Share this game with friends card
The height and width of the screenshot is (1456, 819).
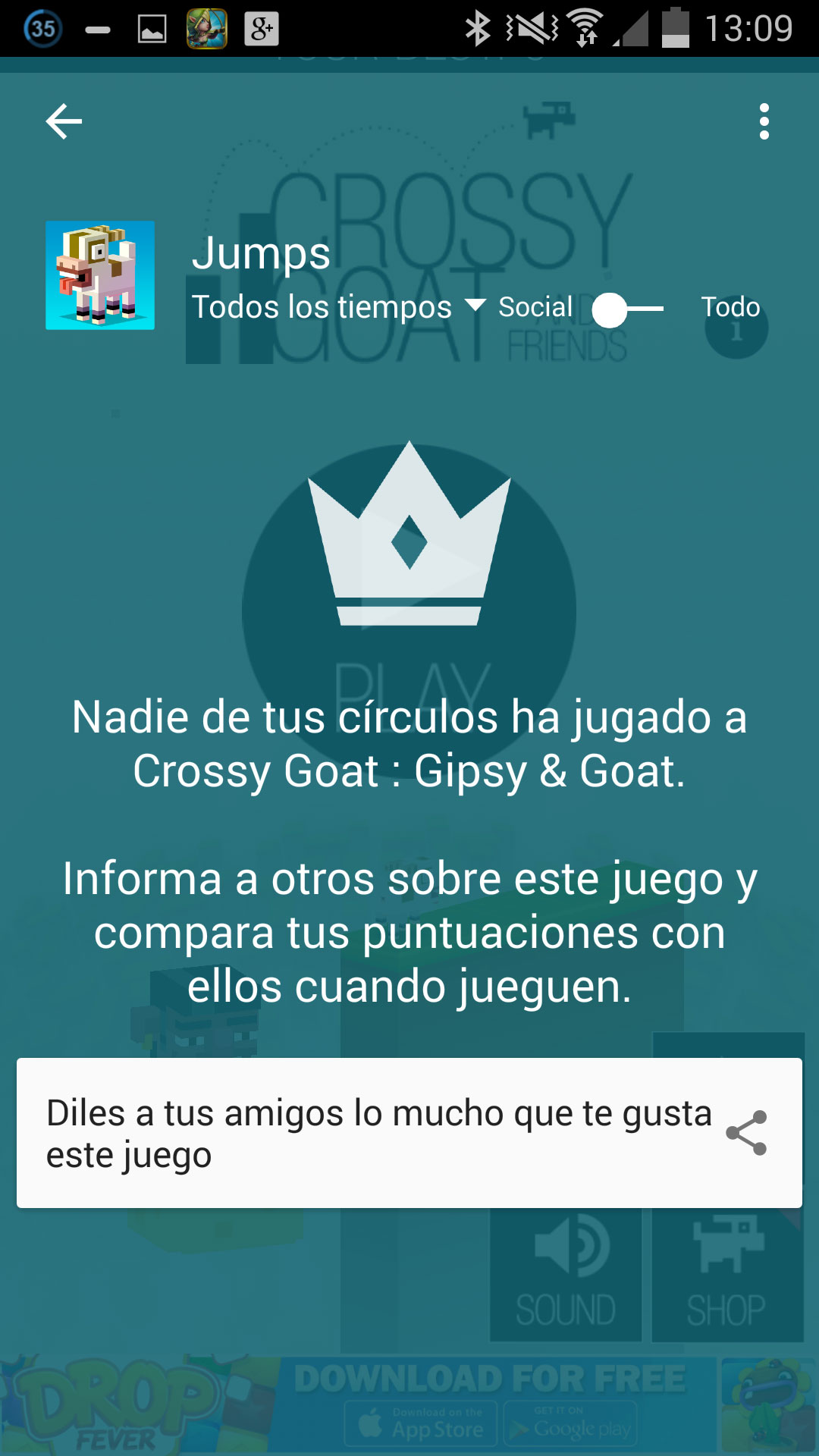(x=409, y=1133)
